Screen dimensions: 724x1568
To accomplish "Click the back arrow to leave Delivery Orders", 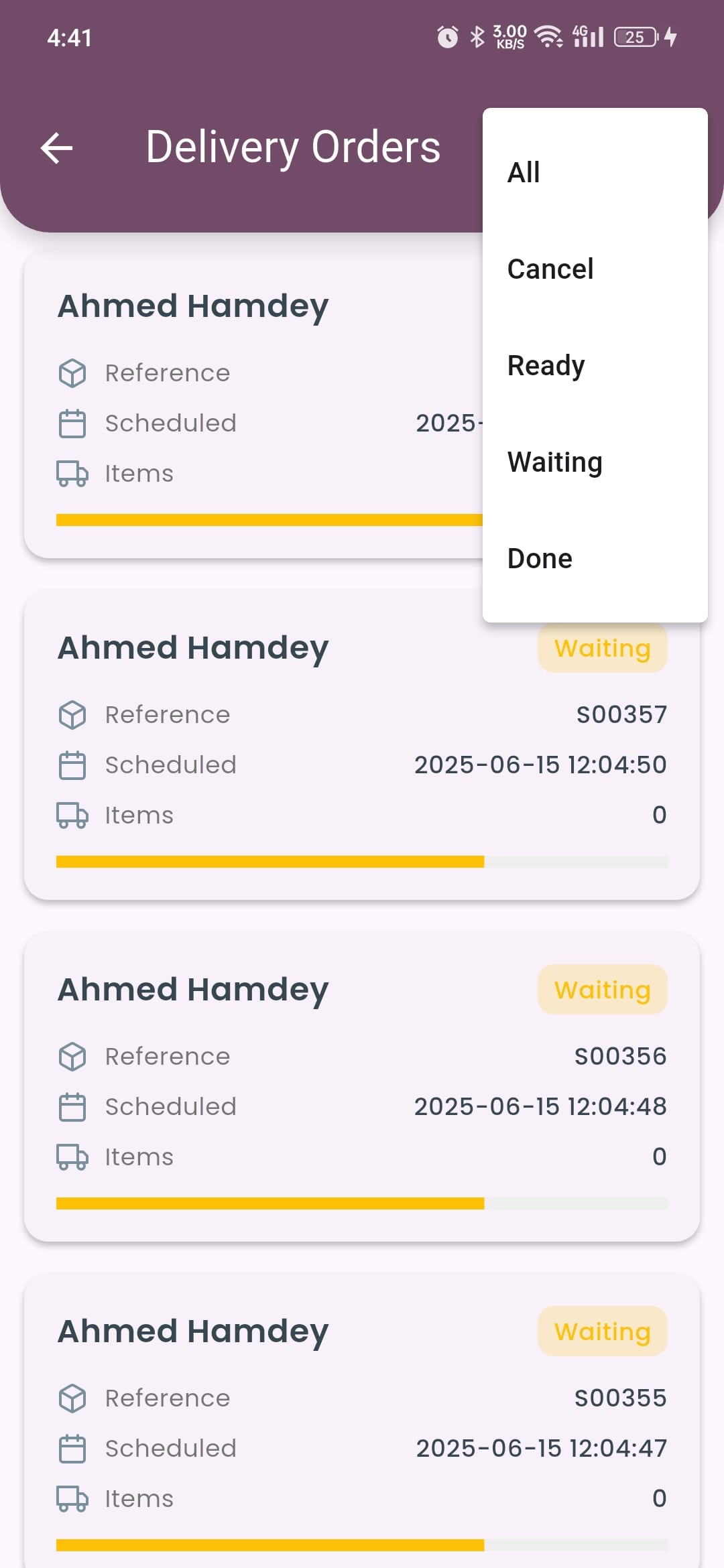I will click(56, 148).
